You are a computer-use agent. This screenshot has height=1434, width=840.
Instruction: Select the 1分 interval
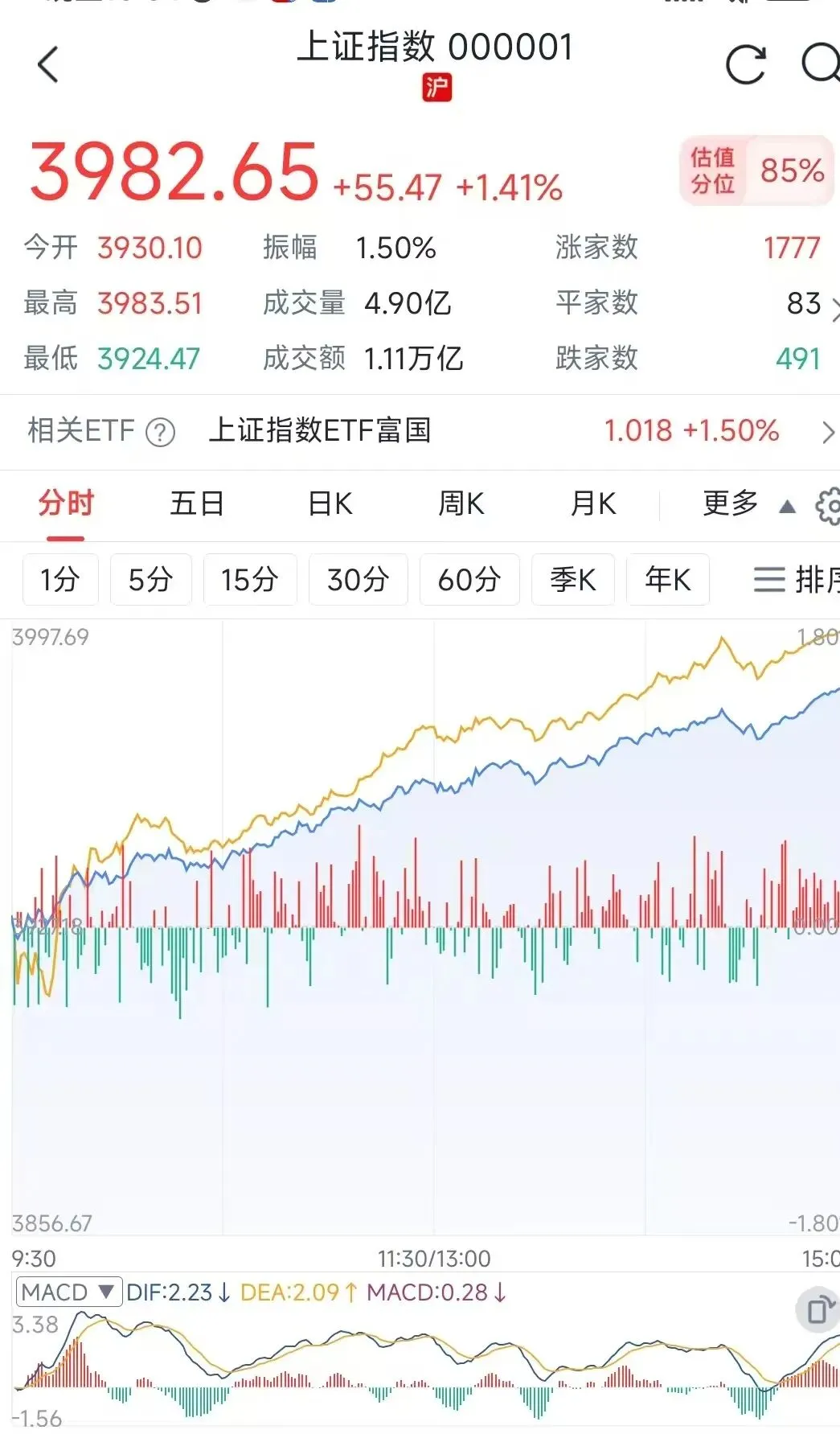pos(60,579)
